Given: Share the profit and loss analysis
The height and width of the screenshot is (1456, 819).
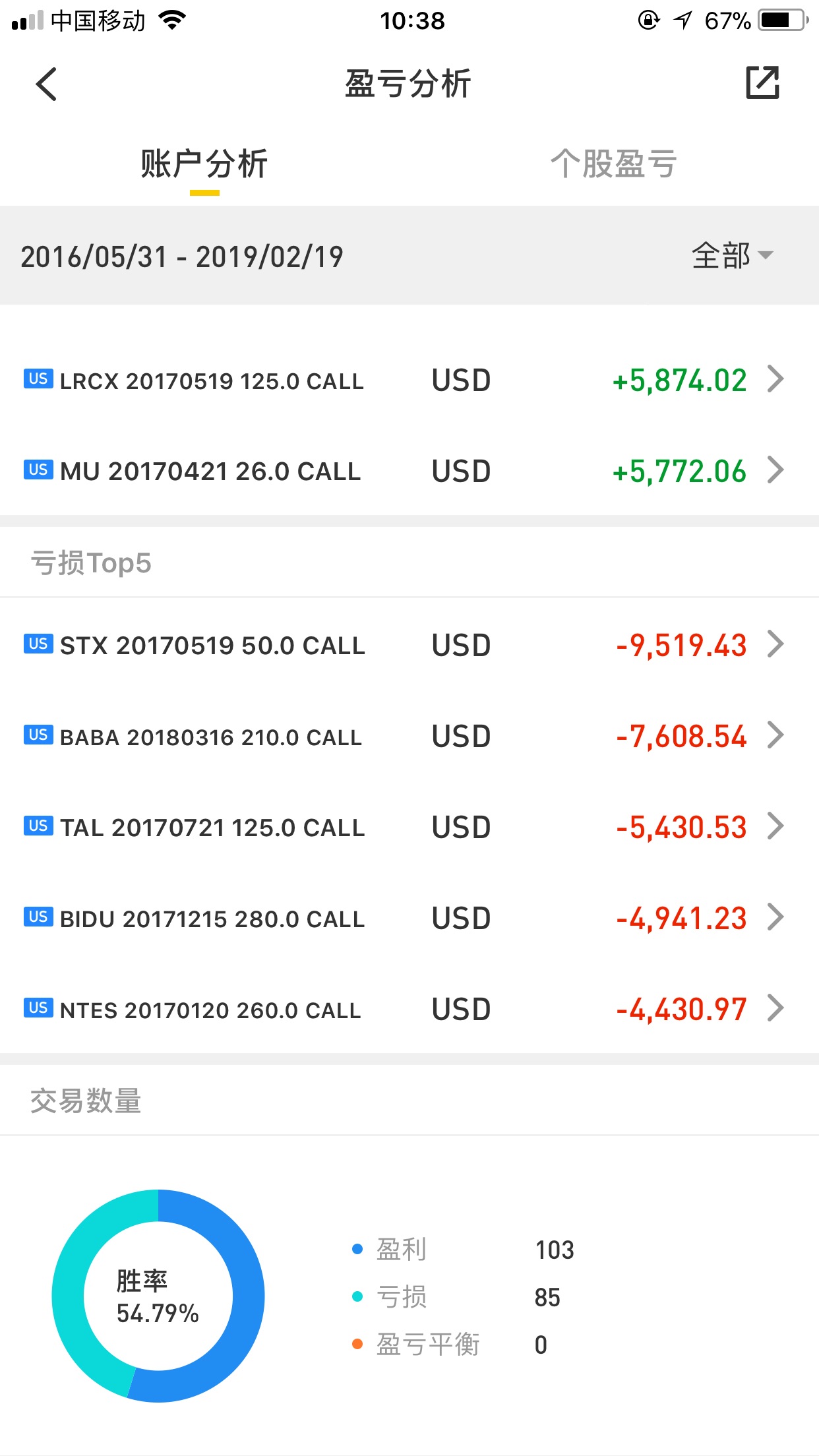Looking at the screenshot, I should (762, 83).
